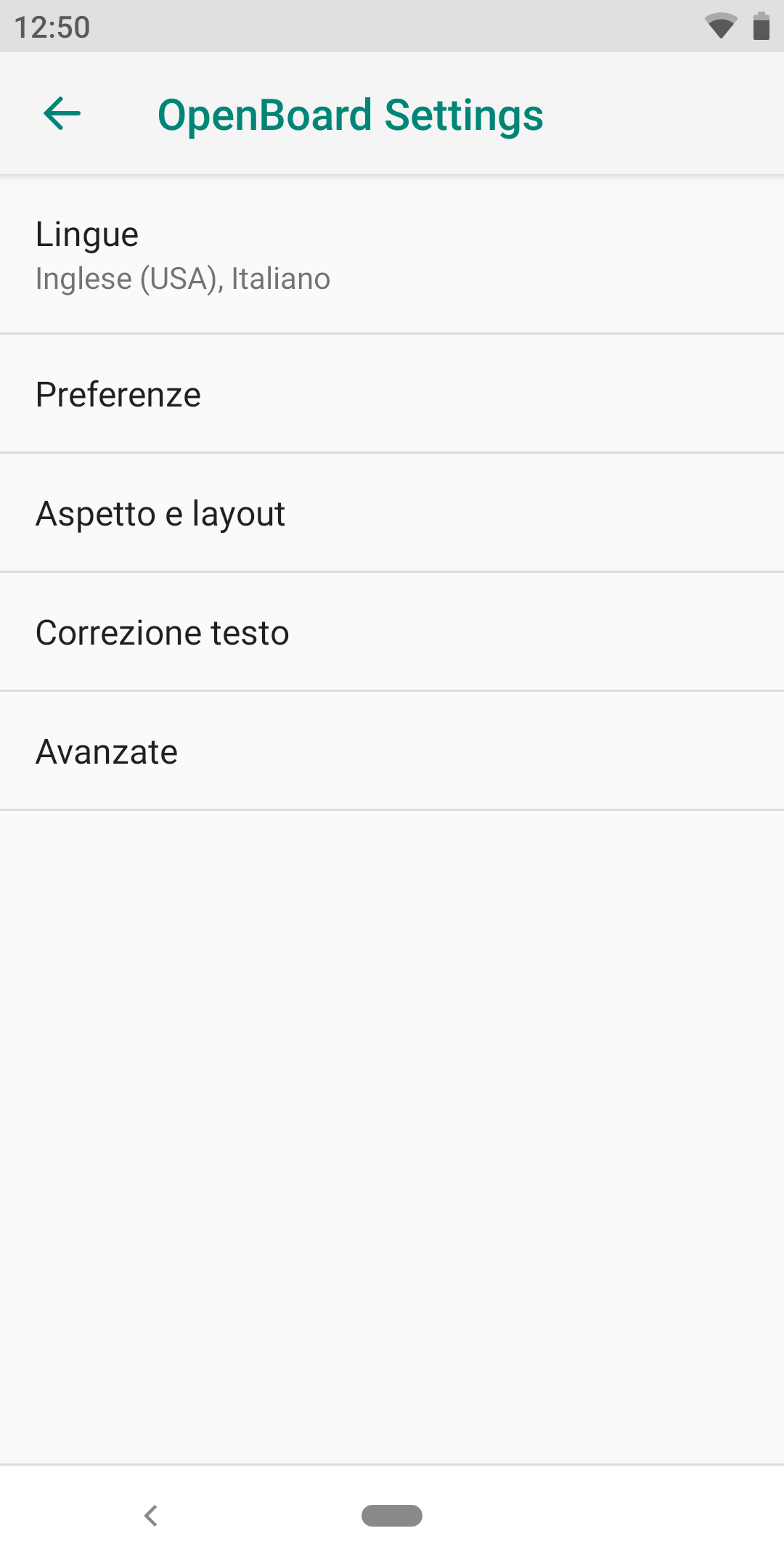Screen dimensions: 784x1568
Task: Go back using the toolbar arrow
Action: click(62, 114)
